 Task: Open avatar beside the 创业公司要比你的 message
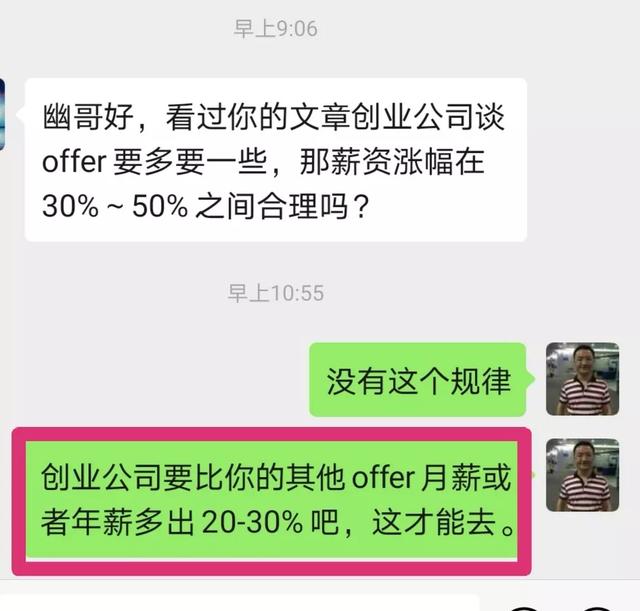coord(582,475)
